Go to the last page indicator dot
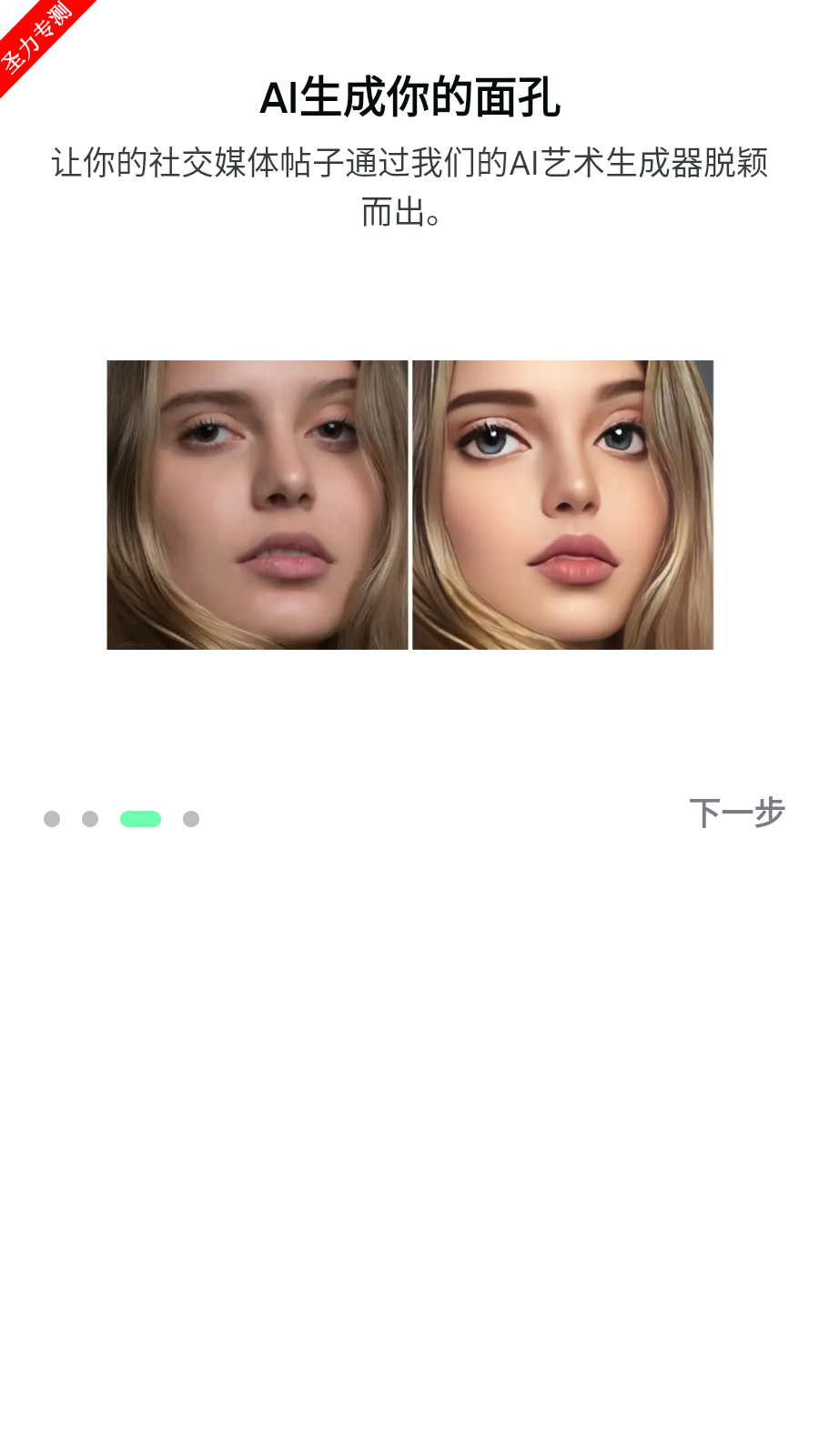 click(x=191, y=819)
